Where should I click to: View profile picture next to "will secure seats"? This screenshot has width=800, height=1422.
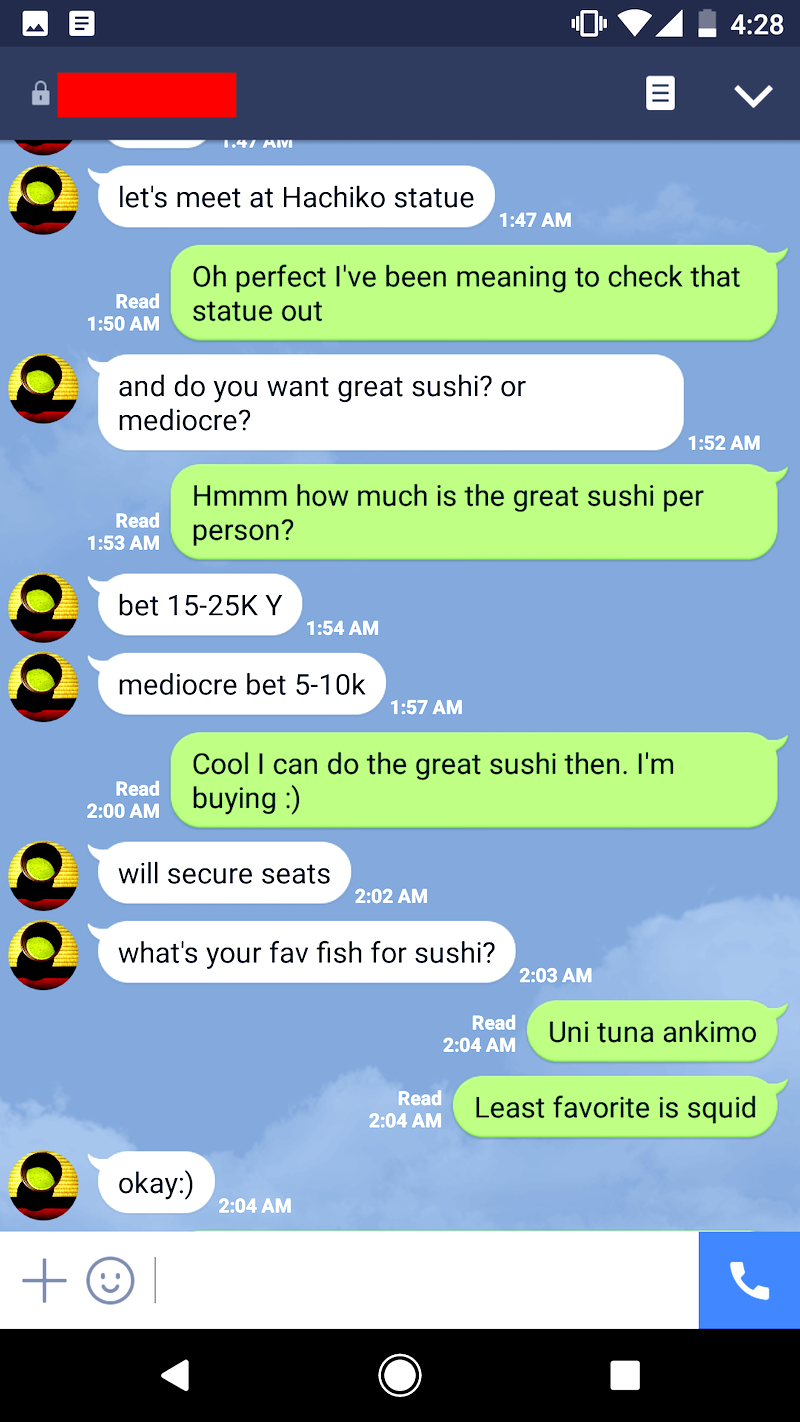[44, 876]
